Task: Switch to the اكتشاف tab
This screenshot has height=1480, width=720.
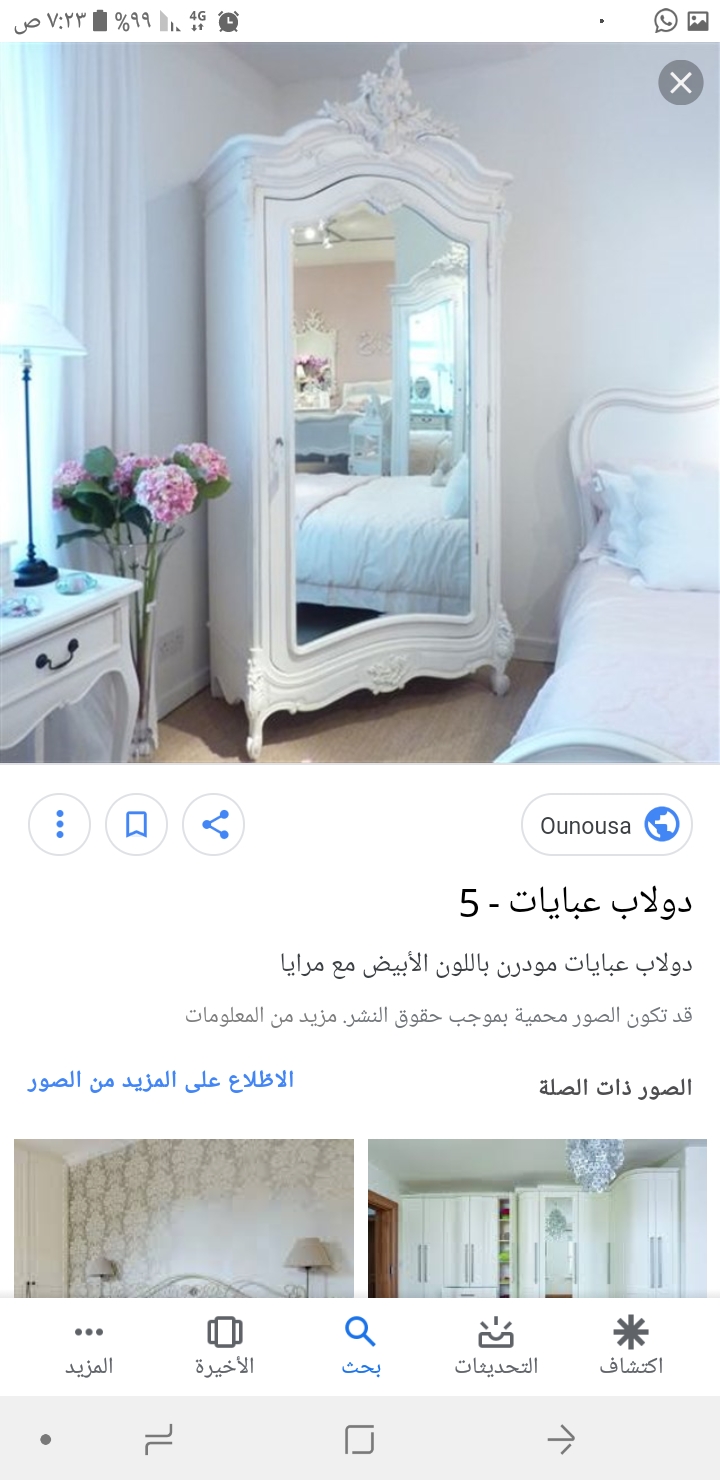Action: point(631,1345)
